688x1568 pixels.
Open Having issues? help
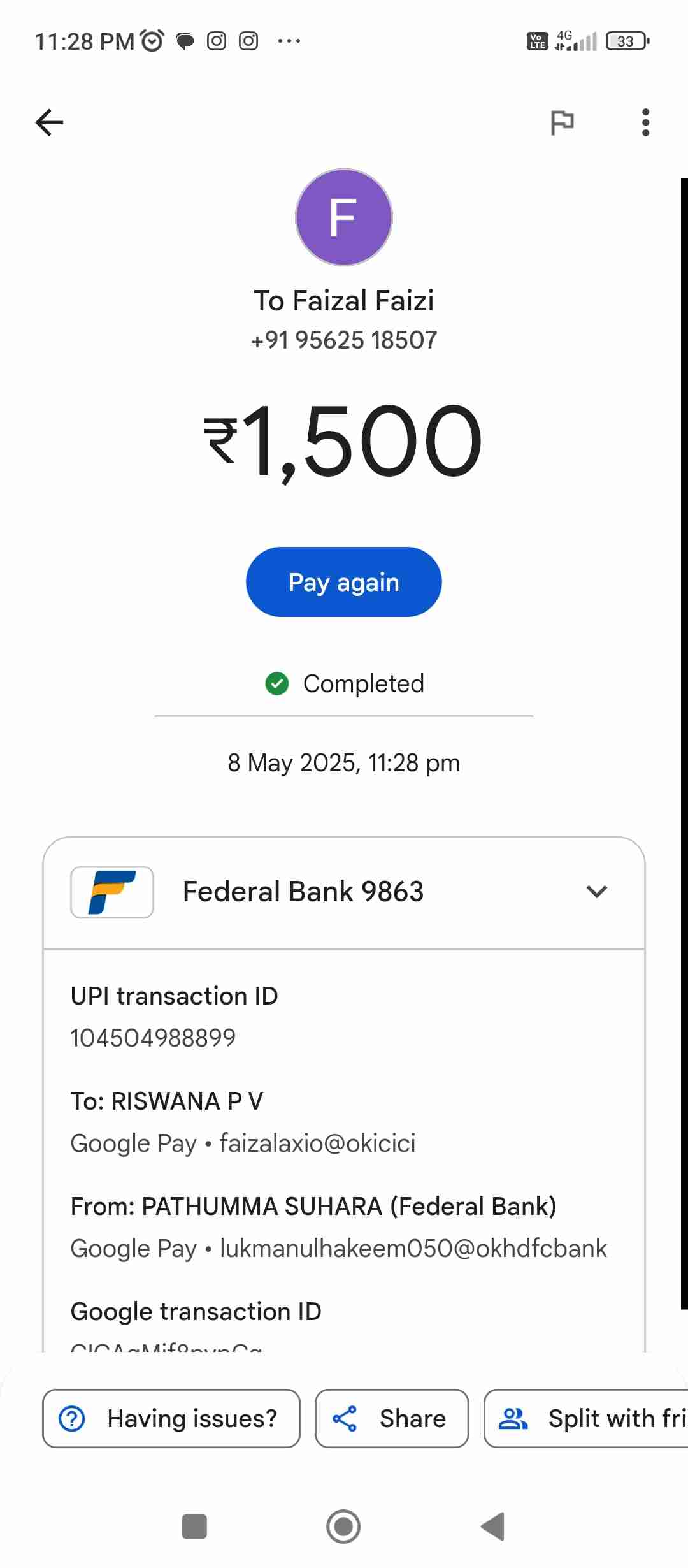point(171,1418)
